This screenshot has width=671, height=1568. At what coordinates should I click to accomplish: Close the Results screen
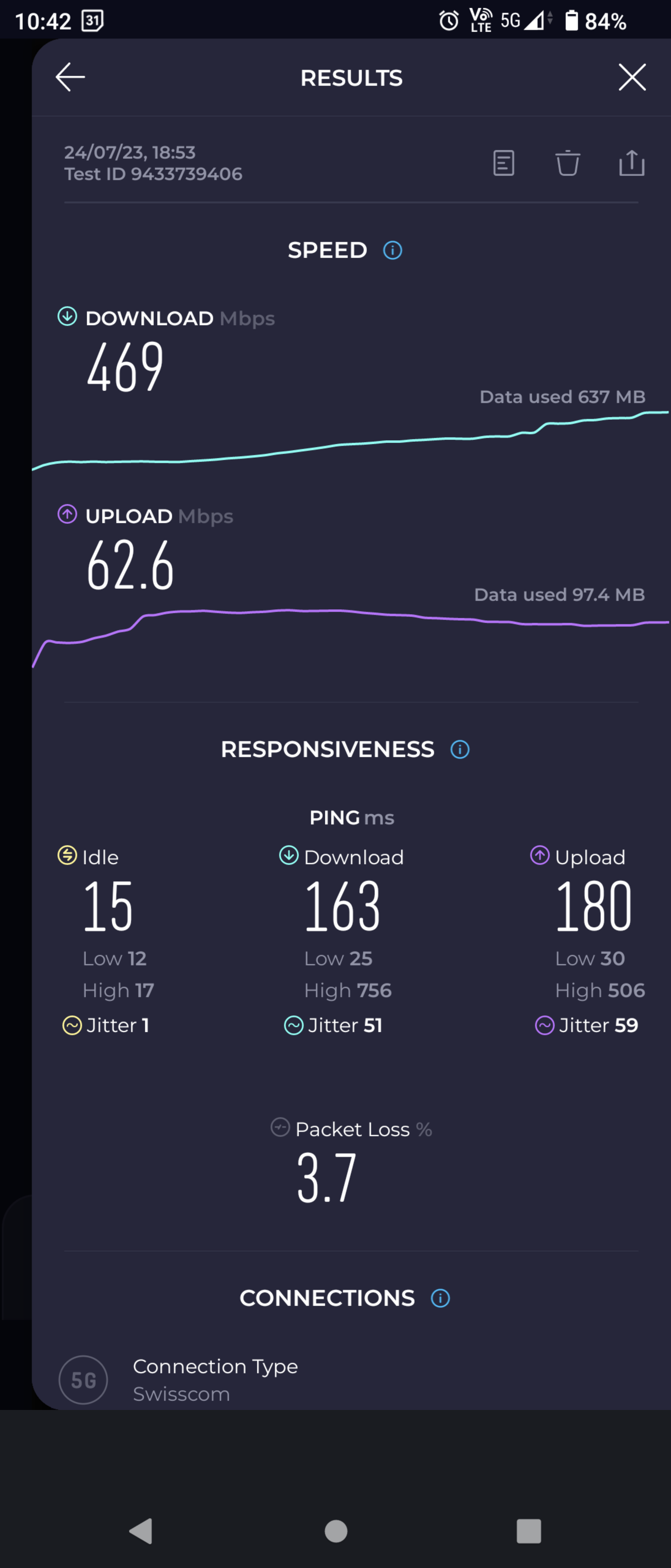(632, 77)
